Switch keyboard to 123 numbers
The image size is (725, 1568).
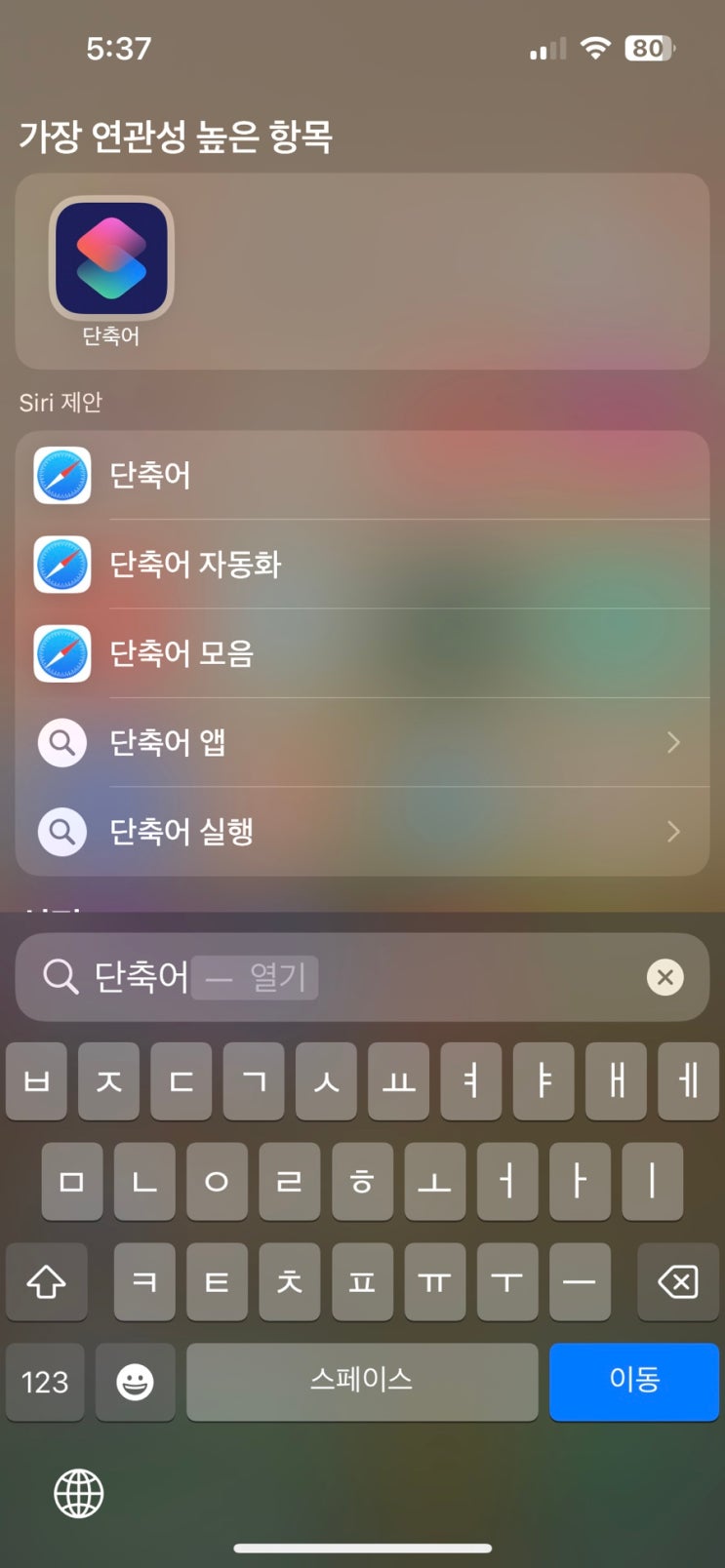click(x=45, y=1382)
